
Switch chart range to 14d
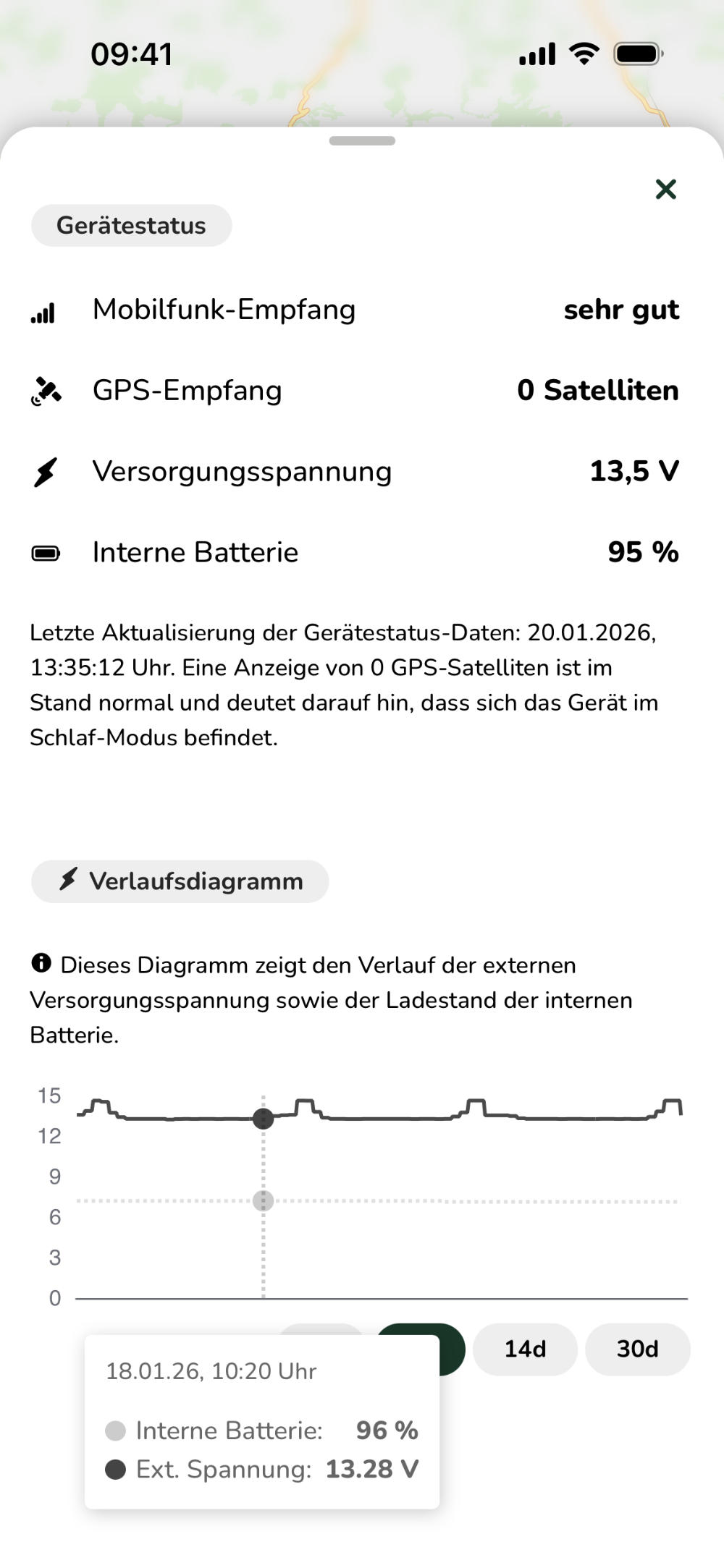pyautogui.click(x=525, y=1349)
